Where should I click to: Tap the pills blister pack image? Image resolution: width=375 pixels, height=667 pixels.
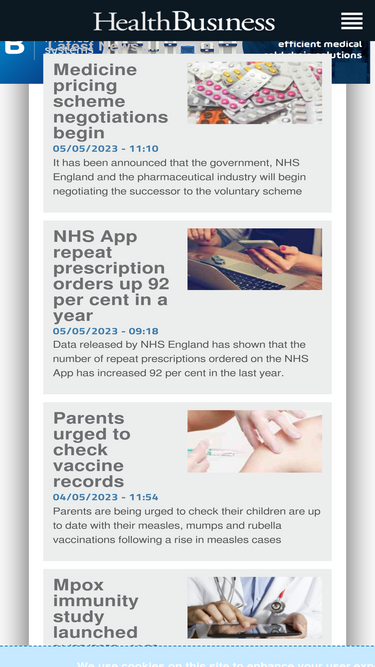click(x=255, y=93)
